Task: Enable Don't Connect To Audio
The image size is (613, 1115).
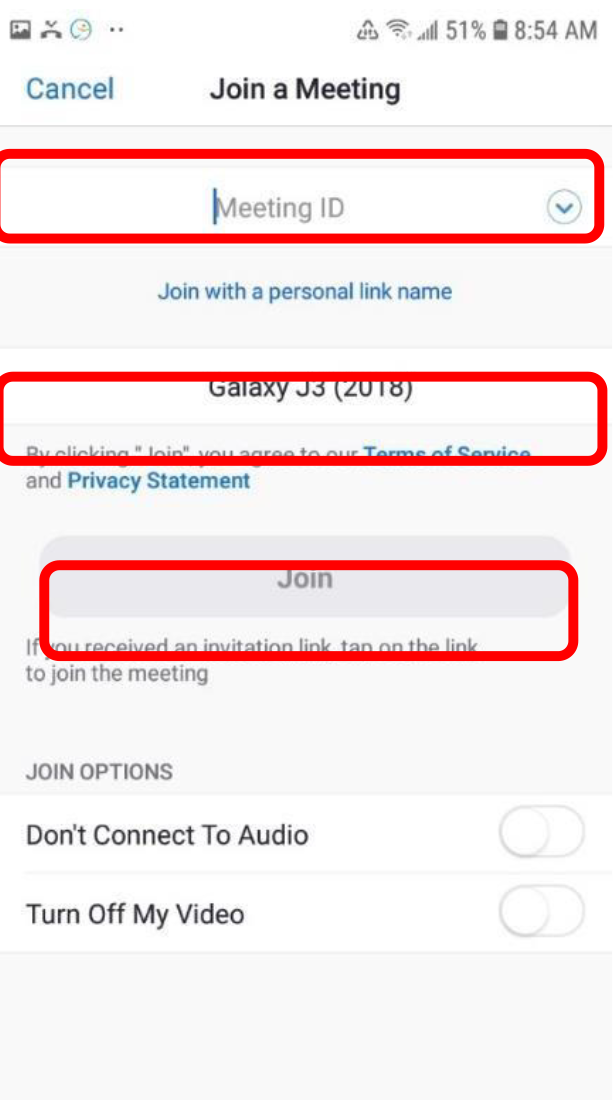Action: 541,833
